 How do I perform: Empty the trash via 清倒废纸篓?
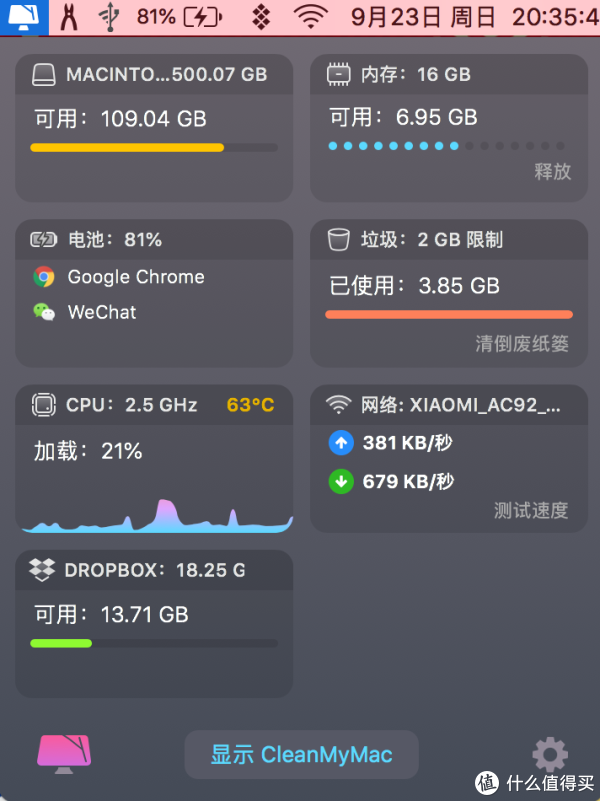[x=522, y=344]
